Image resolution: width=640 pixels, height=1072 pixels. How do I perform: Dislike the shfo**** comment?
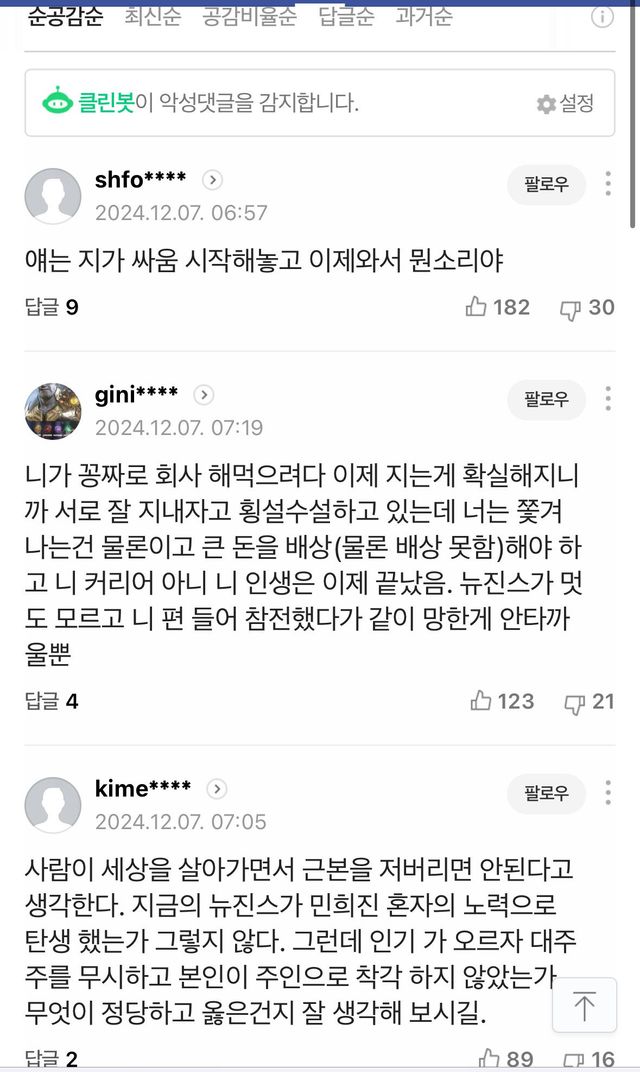(x=587, y=307)
